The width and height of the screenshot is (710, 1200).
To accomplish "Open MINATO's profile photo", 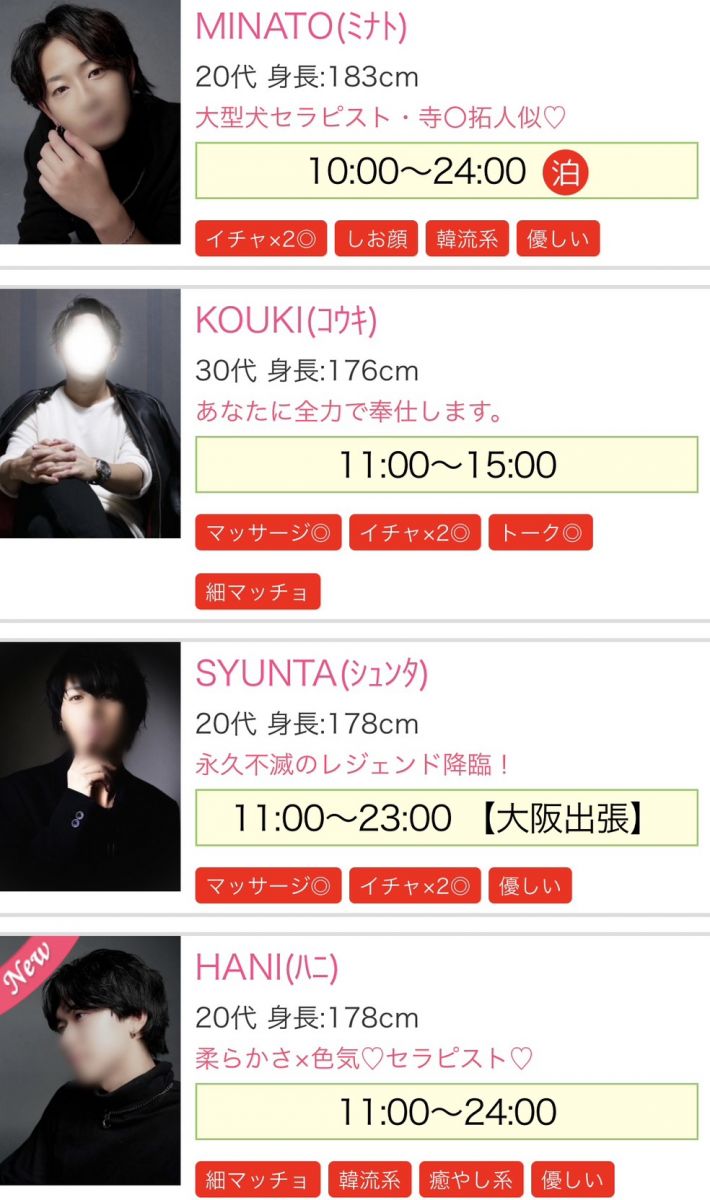I will click(90, 125).
